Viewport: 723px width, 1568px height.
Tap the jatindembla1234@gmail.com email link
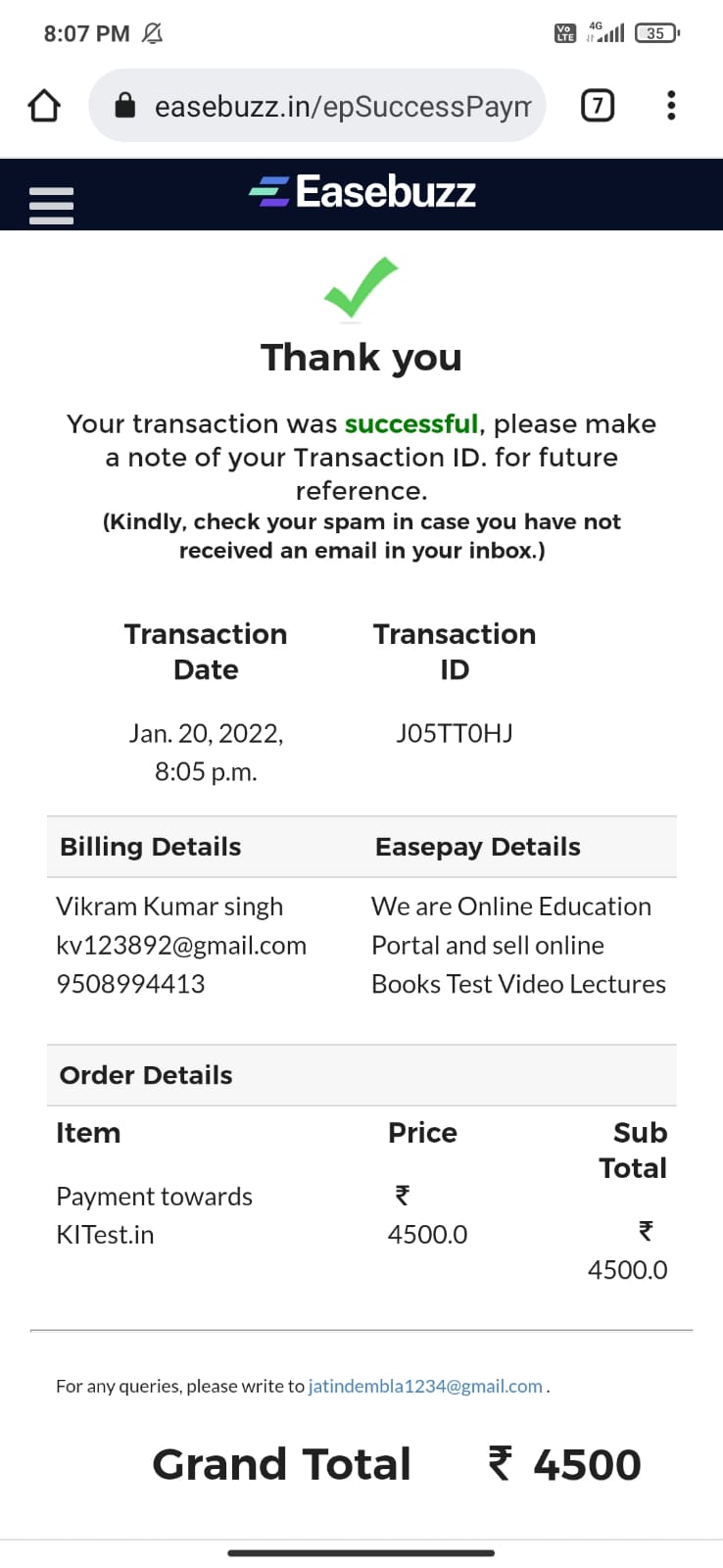point(425,1386)
